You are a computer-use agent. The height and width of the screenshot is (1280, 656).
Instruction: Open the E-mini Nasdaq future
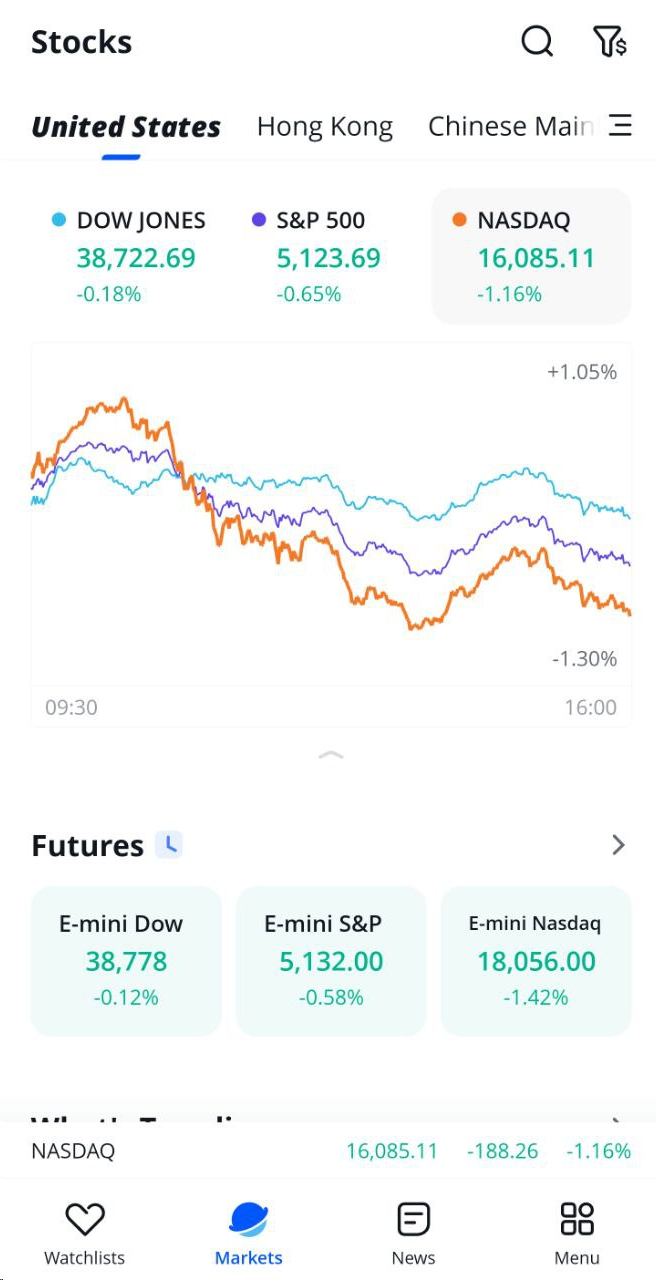point(536,960)
